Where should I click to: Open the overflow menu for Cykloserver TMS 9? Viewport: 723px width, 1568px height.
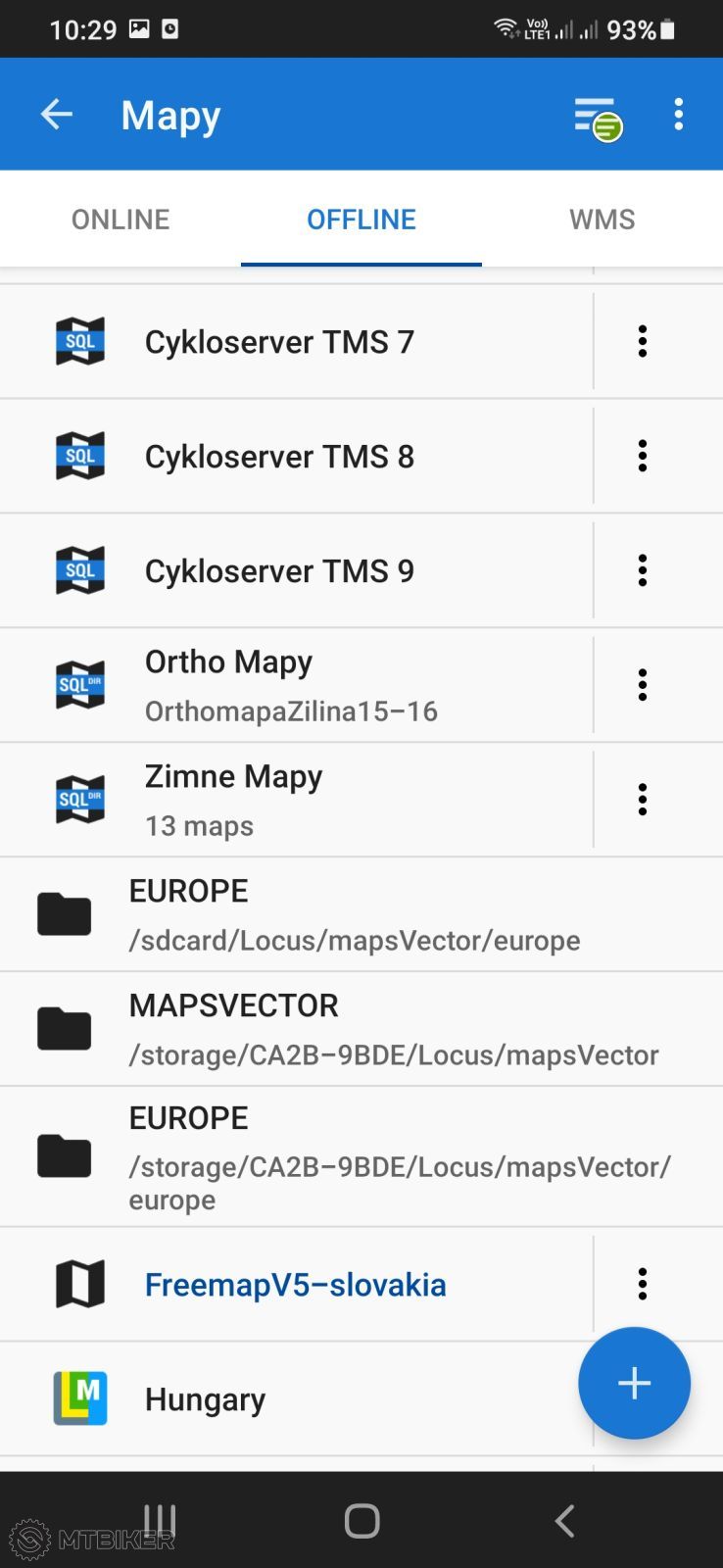643,570
